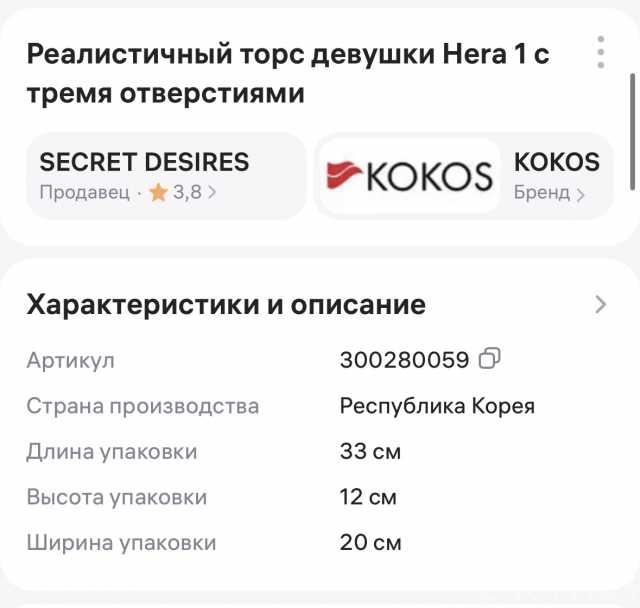
Task: Copy the article number 300280059
Action: coord(490,358)
